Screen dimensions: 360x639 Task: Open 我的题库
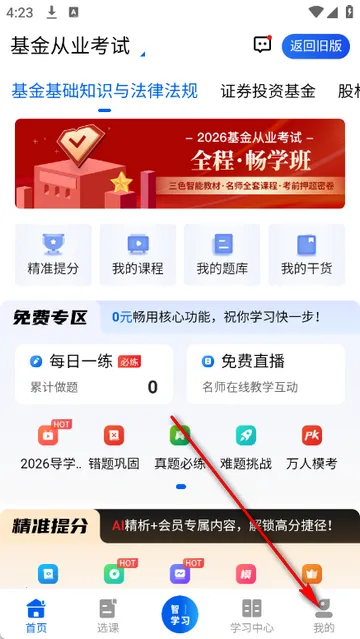[x=222, y=255]
